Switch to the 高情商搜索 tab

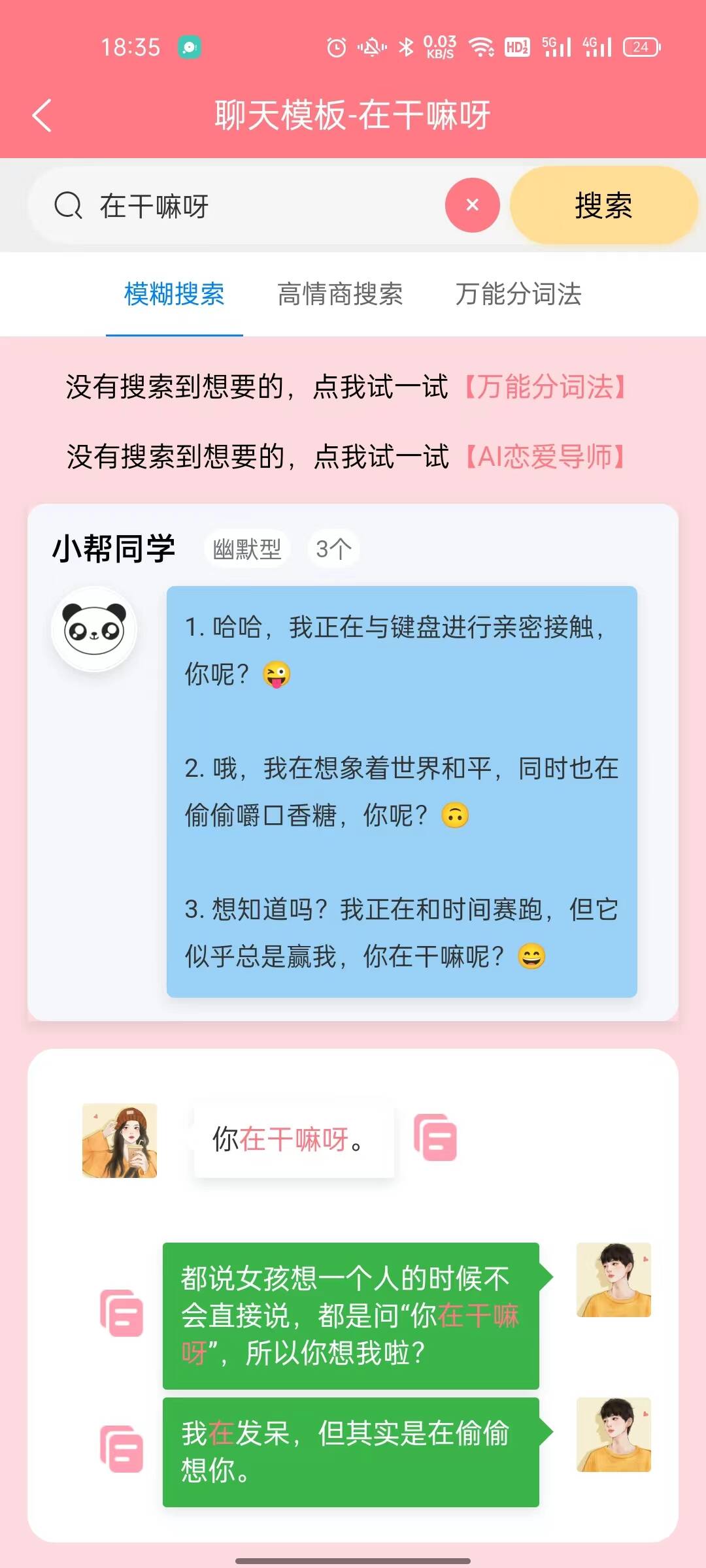coord(340,294)
